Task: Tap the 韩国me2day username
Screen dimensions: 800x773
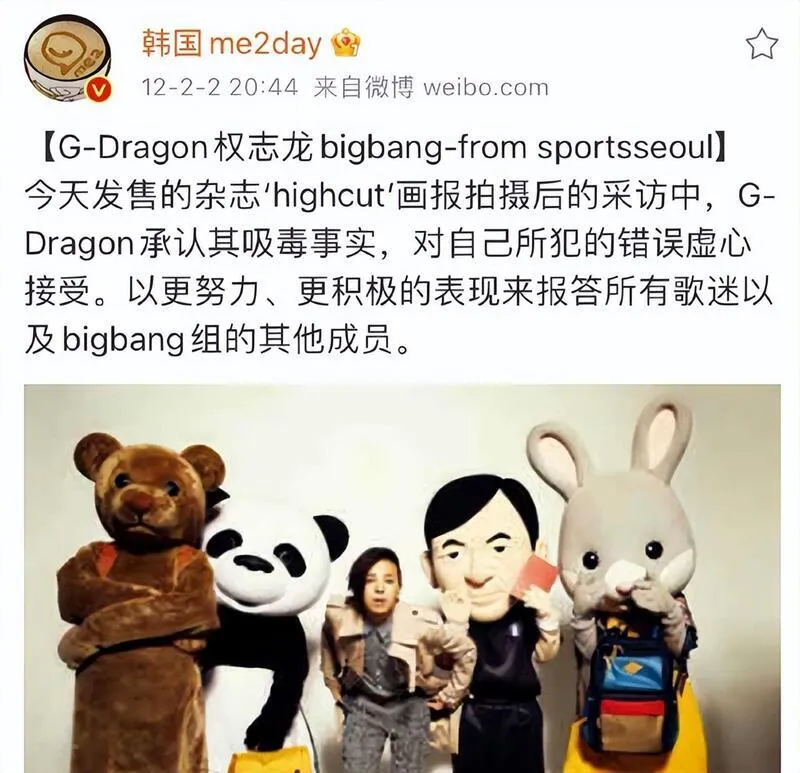Action: (232, 44)
